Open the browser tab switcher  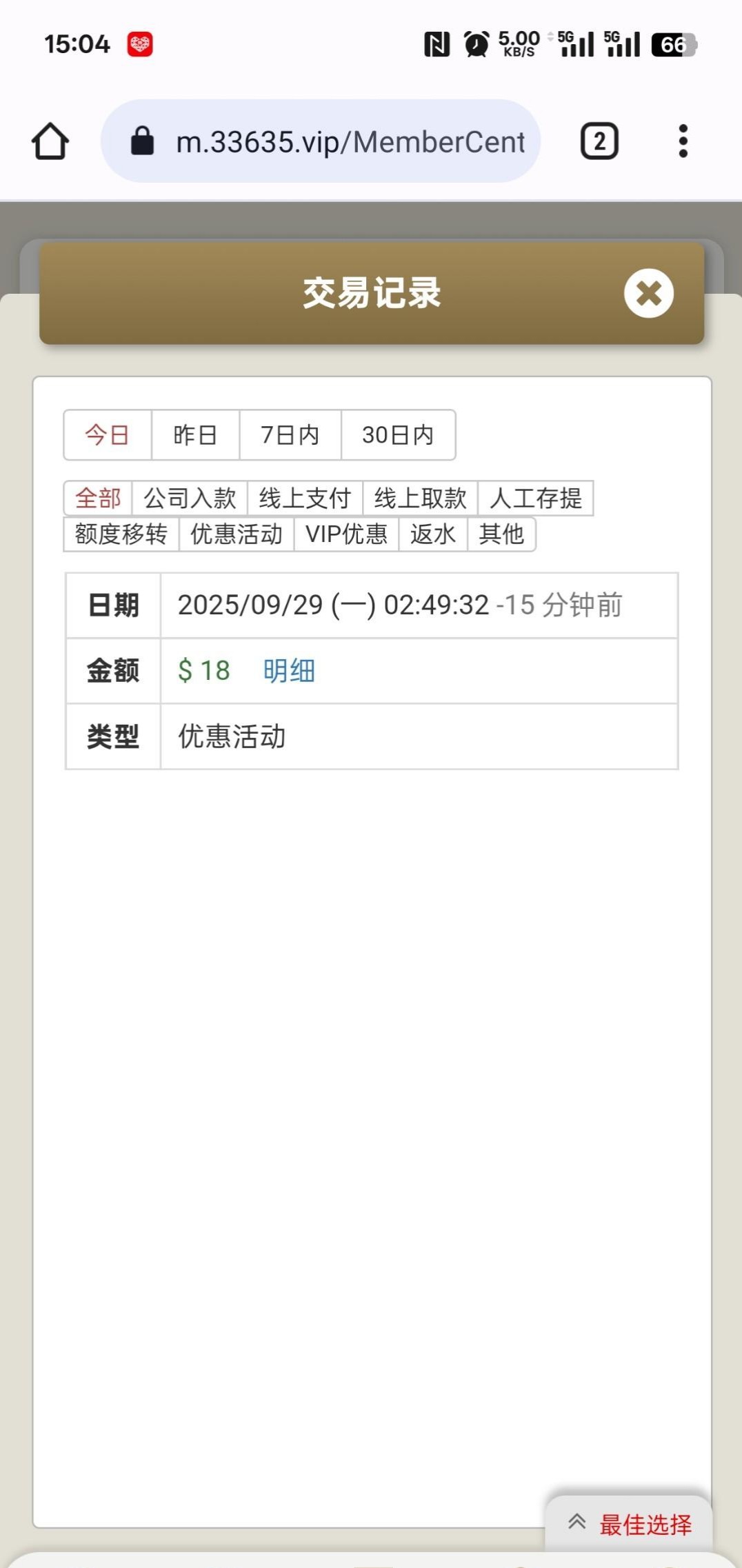[599, 141]
